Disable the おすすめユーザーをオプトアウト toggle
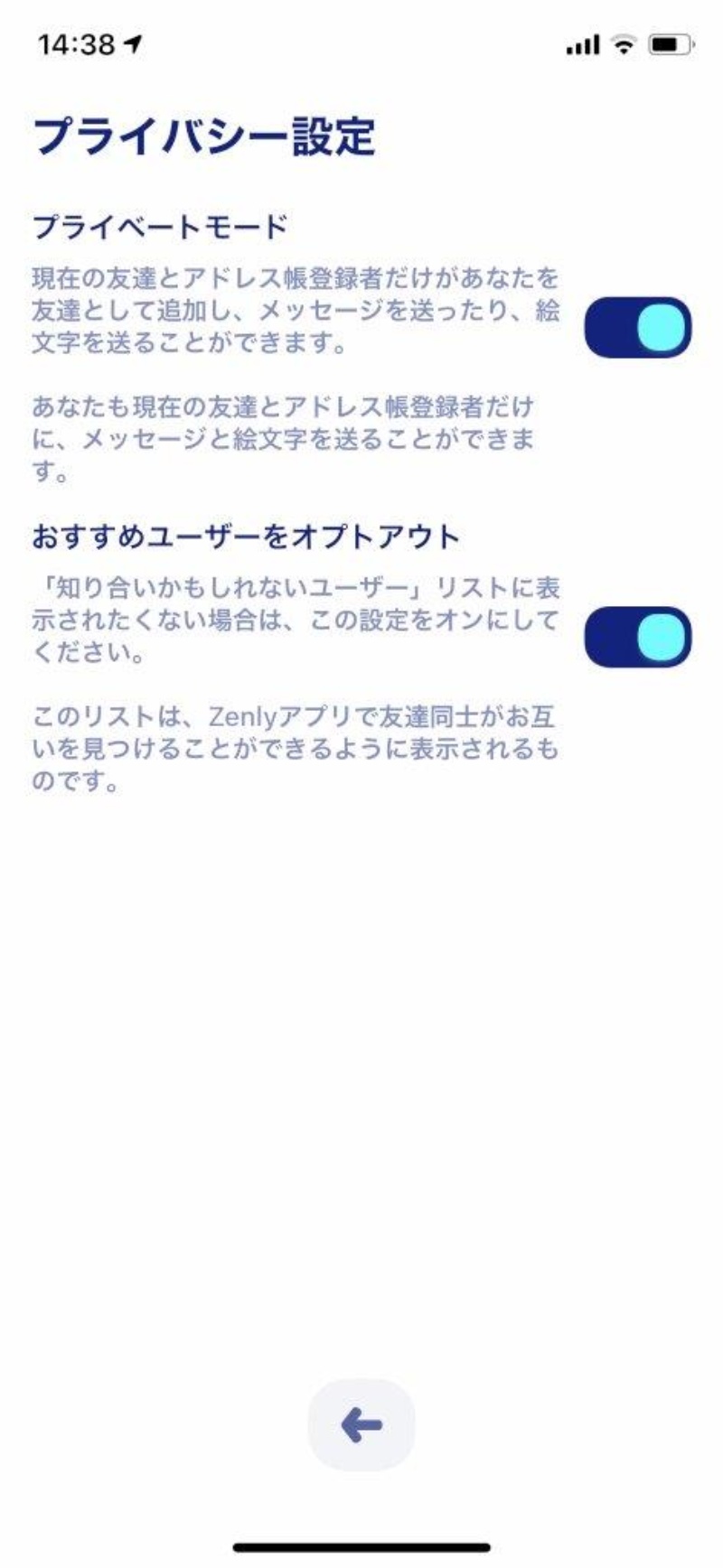Image resolution: width=723 pixels, height=1568 pixels. pyautogui.click(x=637, y=637)
